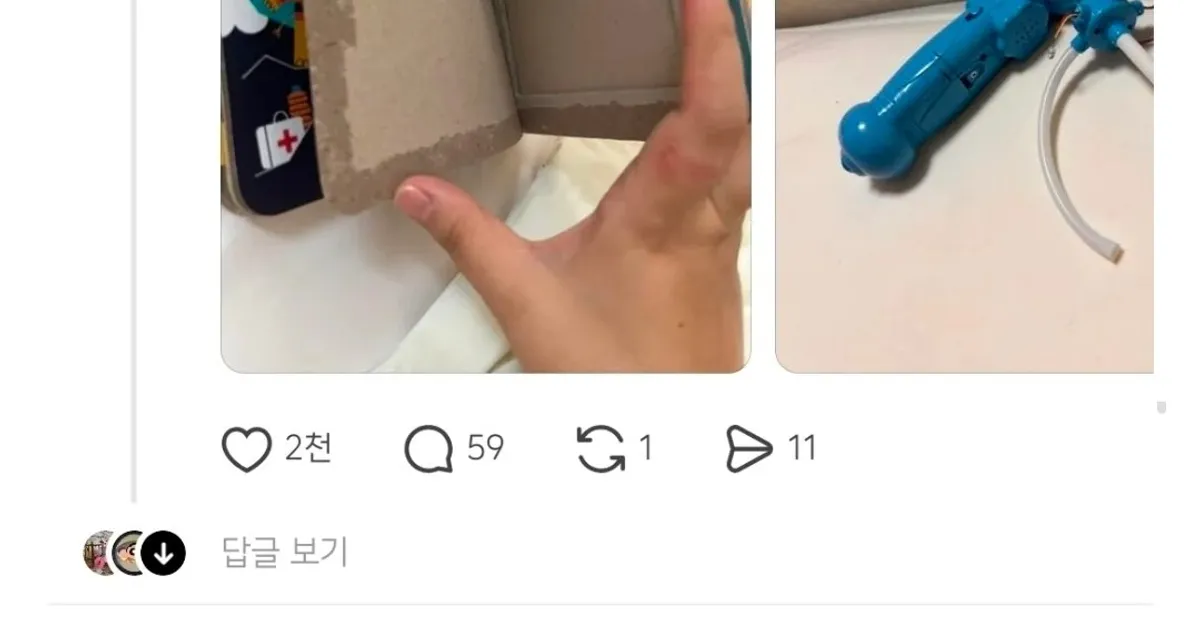The image size is (1200, 630).
Task: Share the post via the paper plane icon
Action: [749, 449]
